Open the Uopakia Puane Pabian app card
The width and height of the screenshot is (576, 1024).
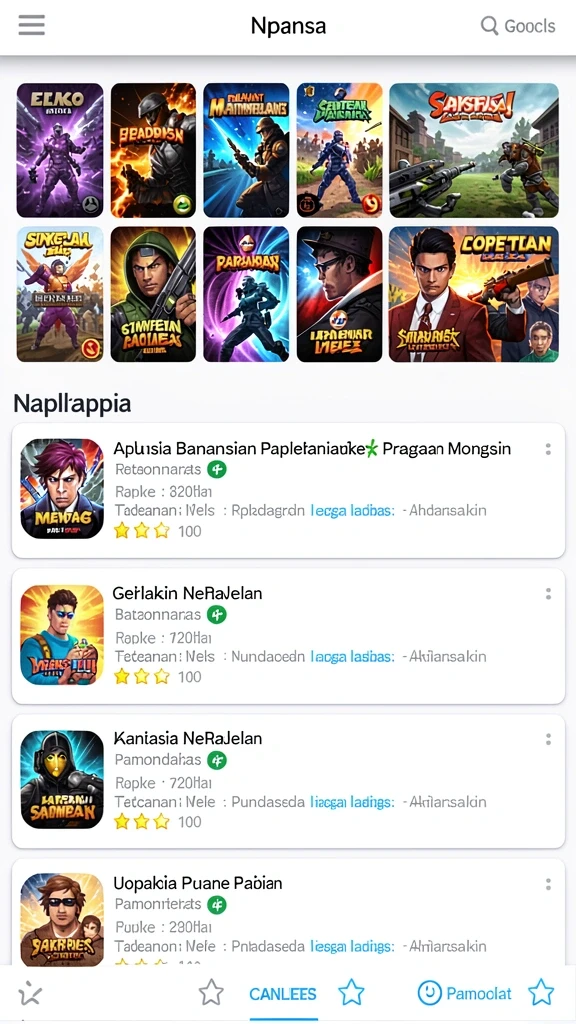(x=288, y=912)
